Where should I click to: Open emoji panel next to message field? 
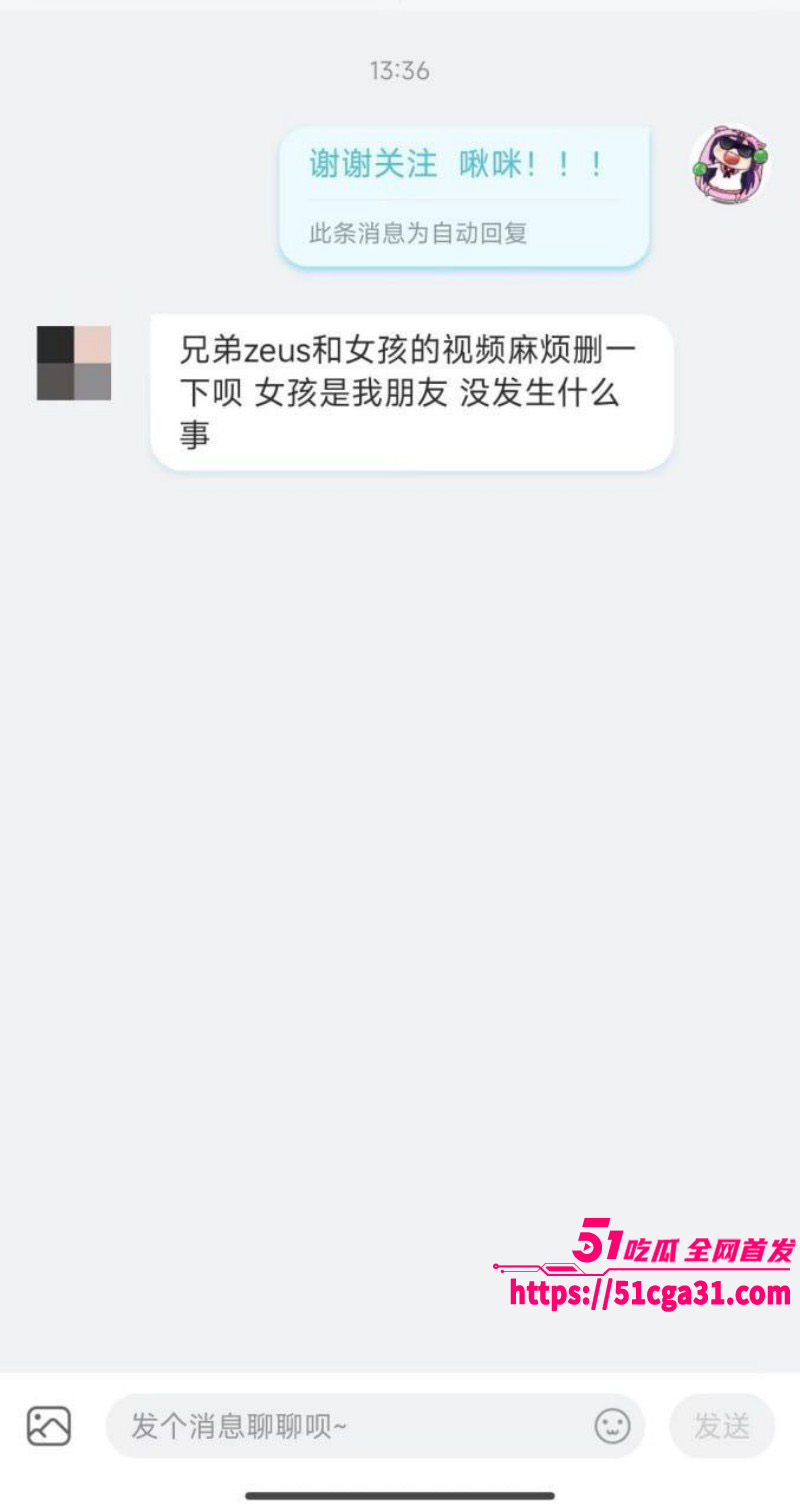[x=612, y=1427]
